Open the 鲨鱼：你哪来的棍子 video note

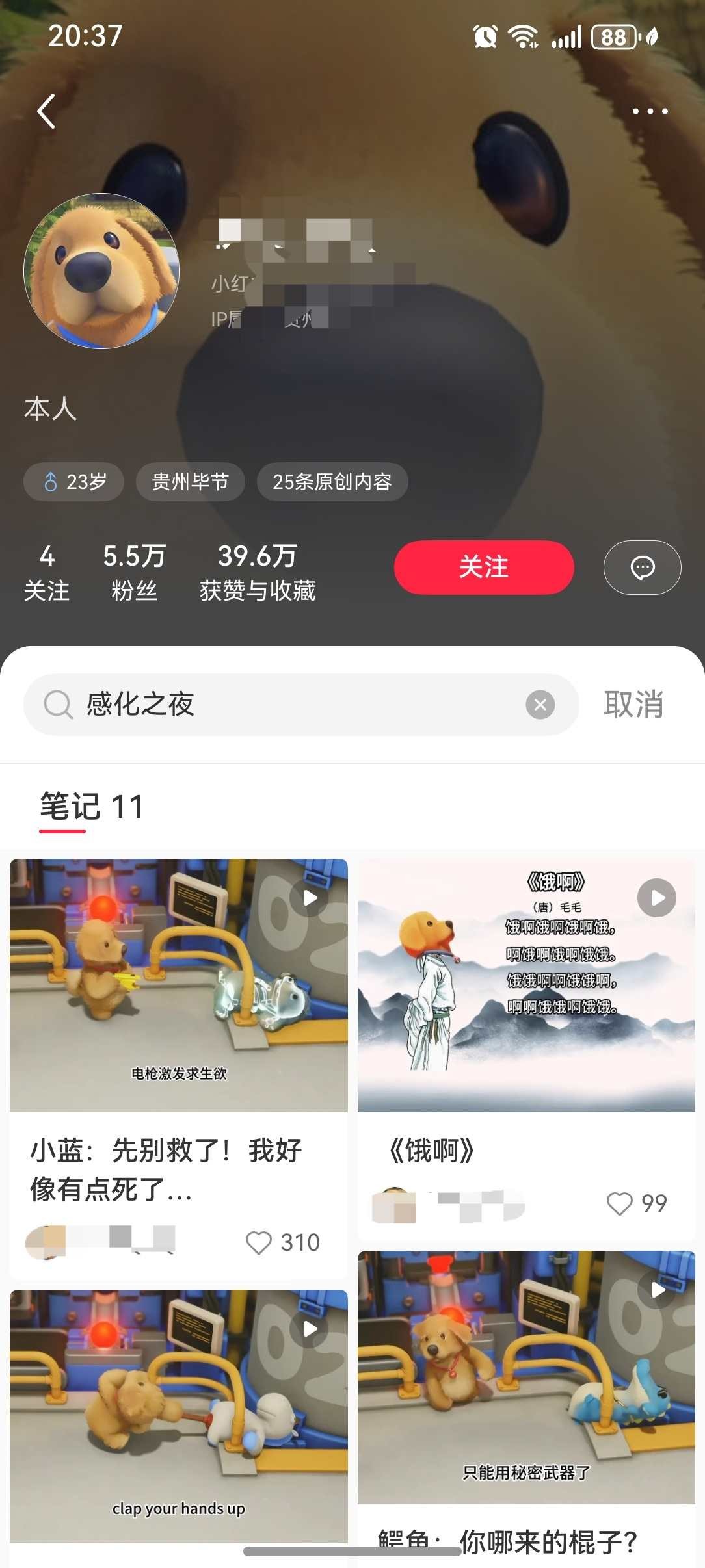pos(526,1377)
